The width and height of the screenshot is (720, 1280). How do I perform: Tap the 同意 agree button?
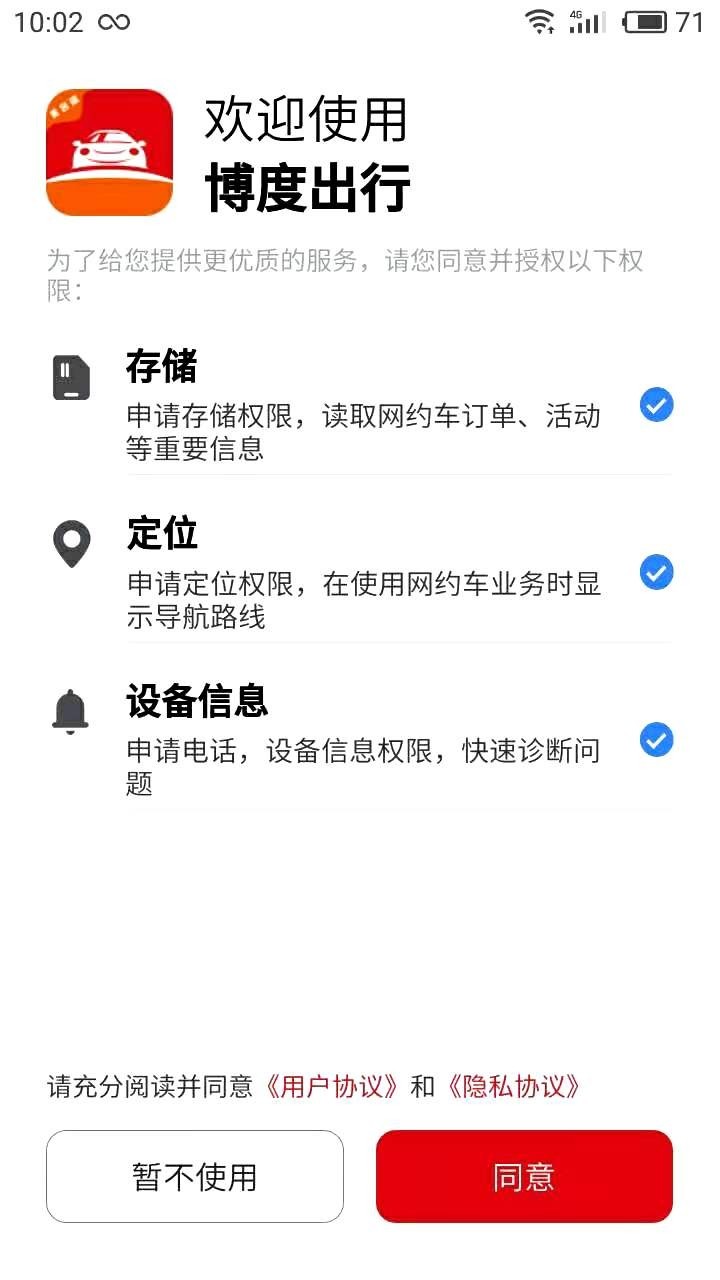tap(524, 1176)
